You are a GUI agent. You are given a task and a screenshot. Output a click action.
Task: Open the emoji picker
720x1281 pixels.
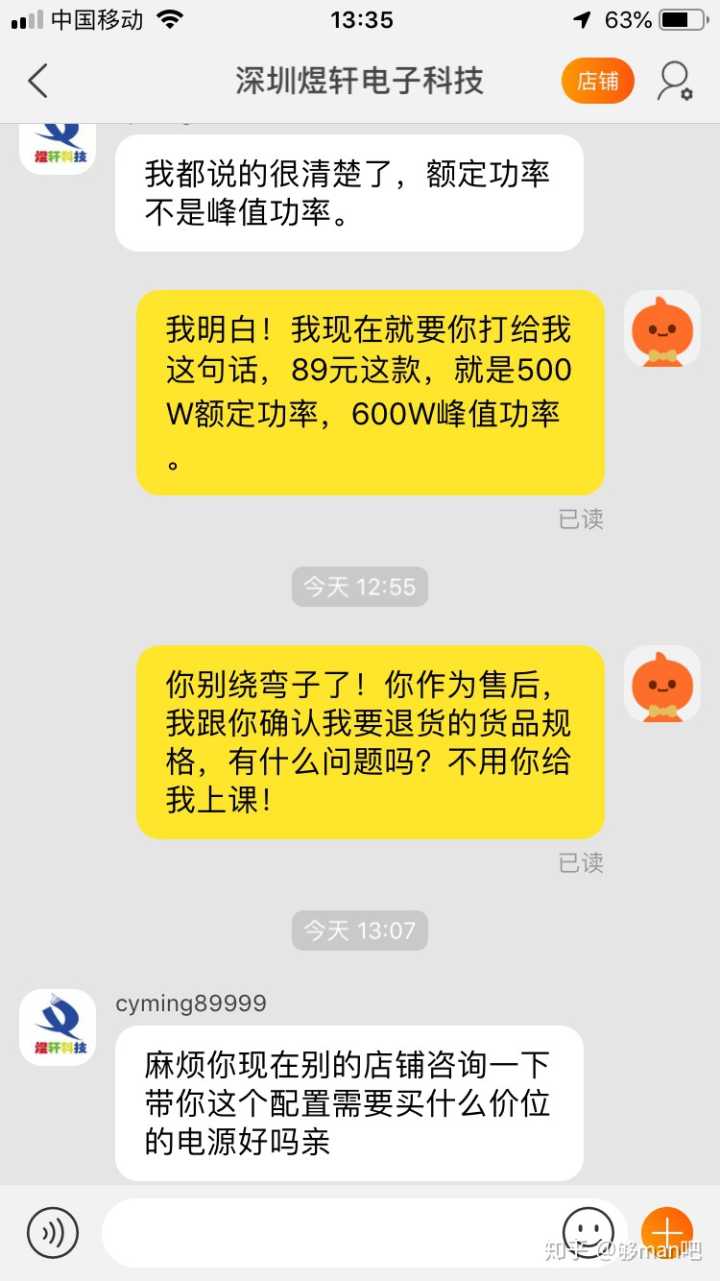tap(588, 1230)
